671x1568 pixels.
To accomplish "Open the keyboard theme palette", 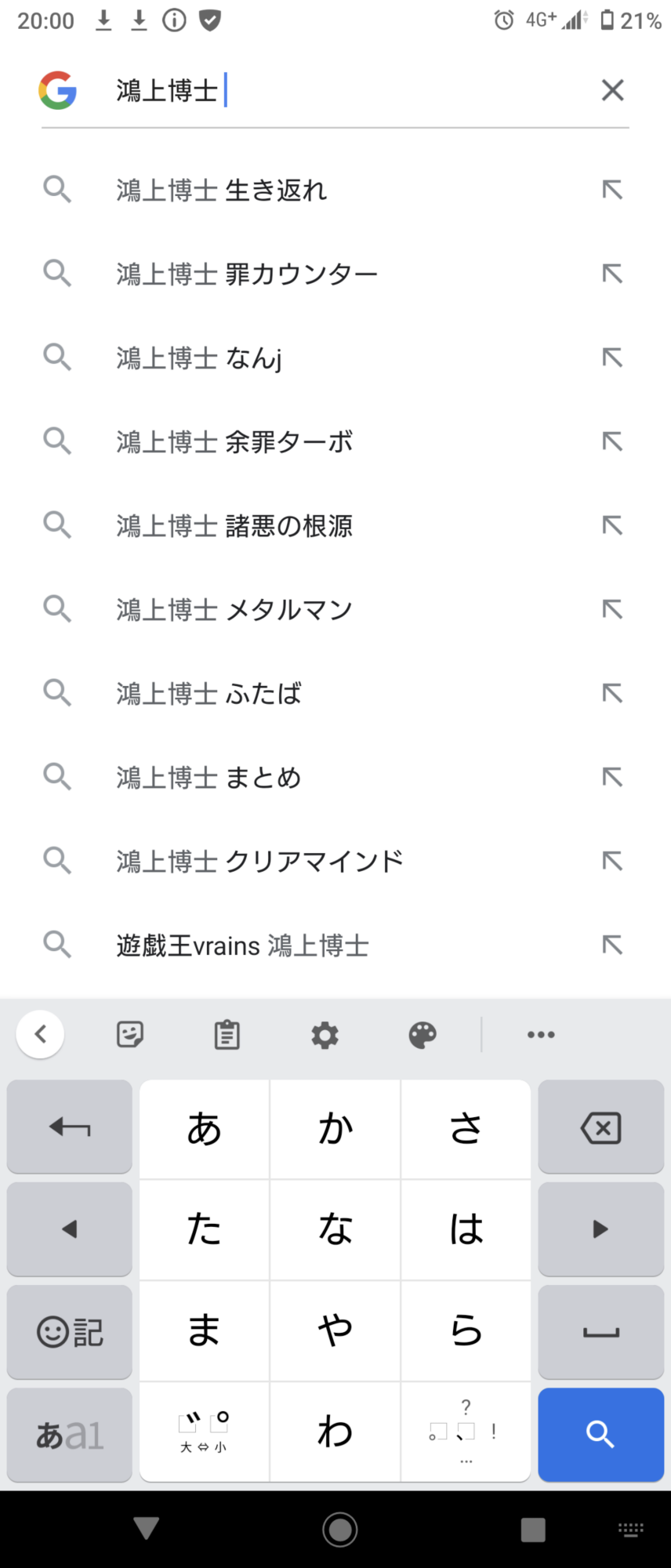I will click(423, 1035).
